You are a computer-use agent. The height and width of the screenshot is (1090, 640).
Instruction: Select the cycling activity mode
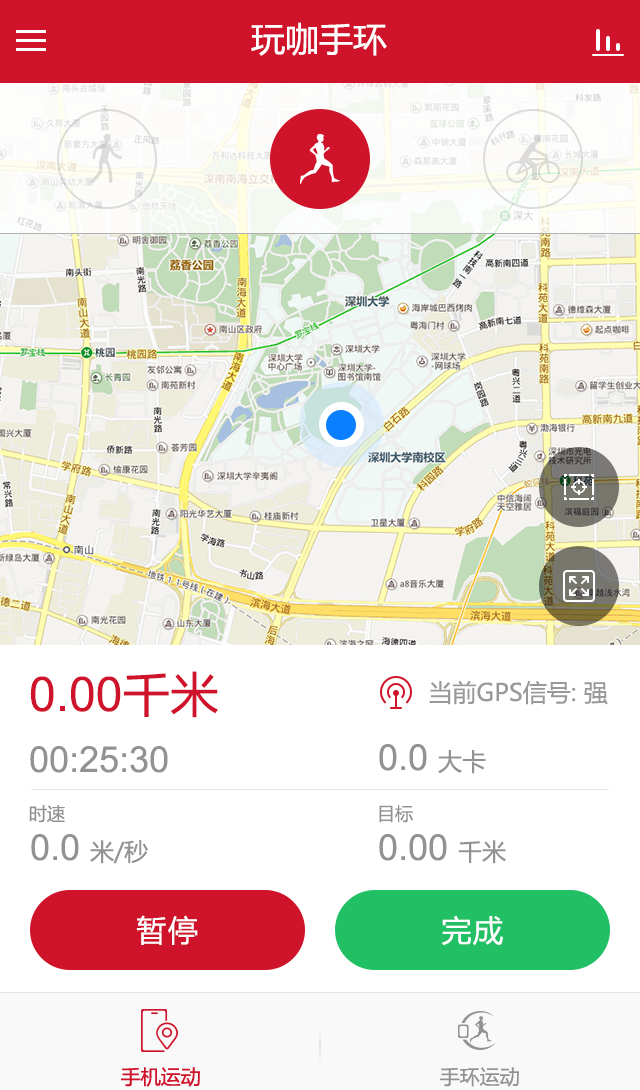pos(532,158)
